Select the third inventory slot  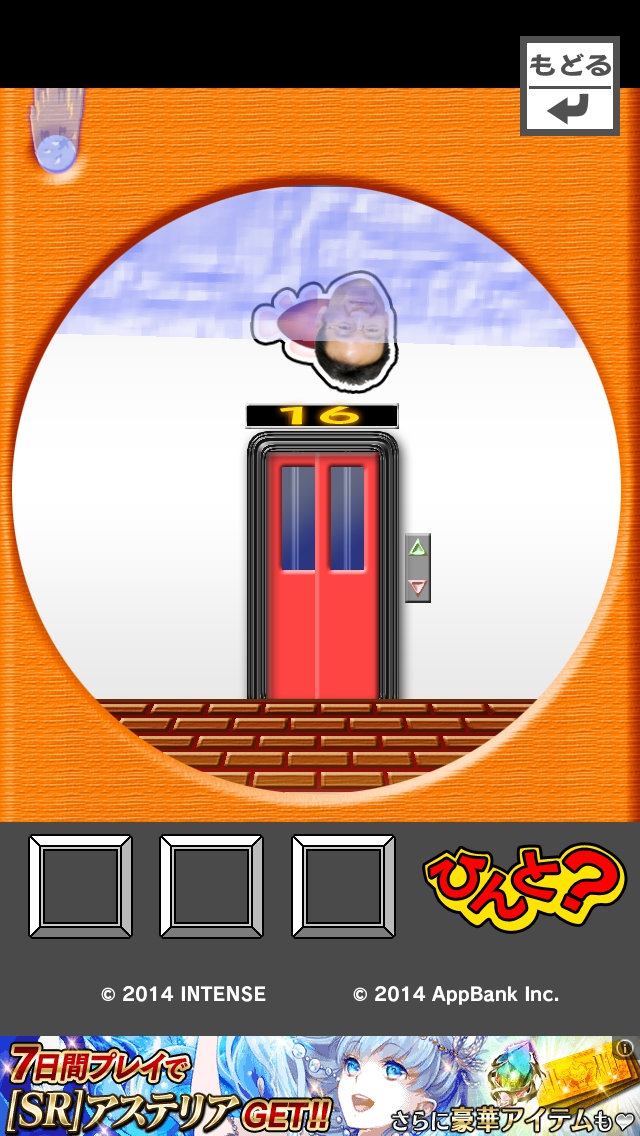point(343,887)
